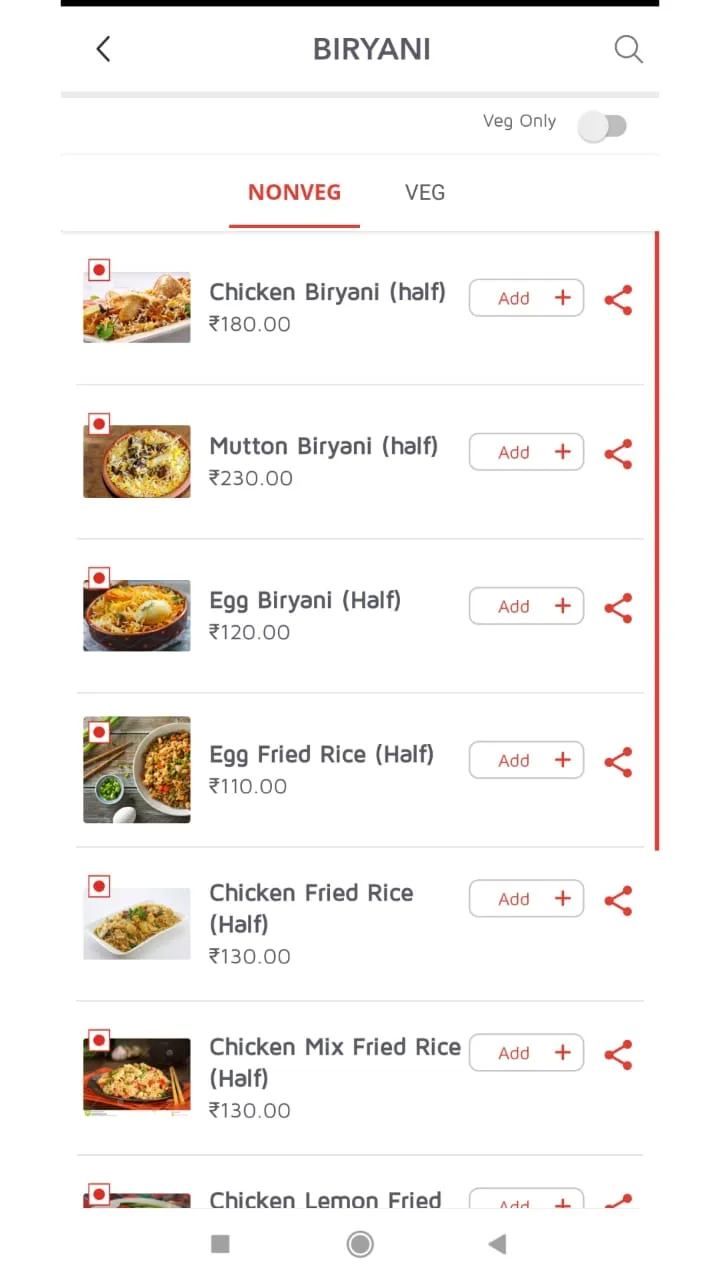
Task: Share the Chicken Mix Fried Rice item
Action: click(618, 1054)
